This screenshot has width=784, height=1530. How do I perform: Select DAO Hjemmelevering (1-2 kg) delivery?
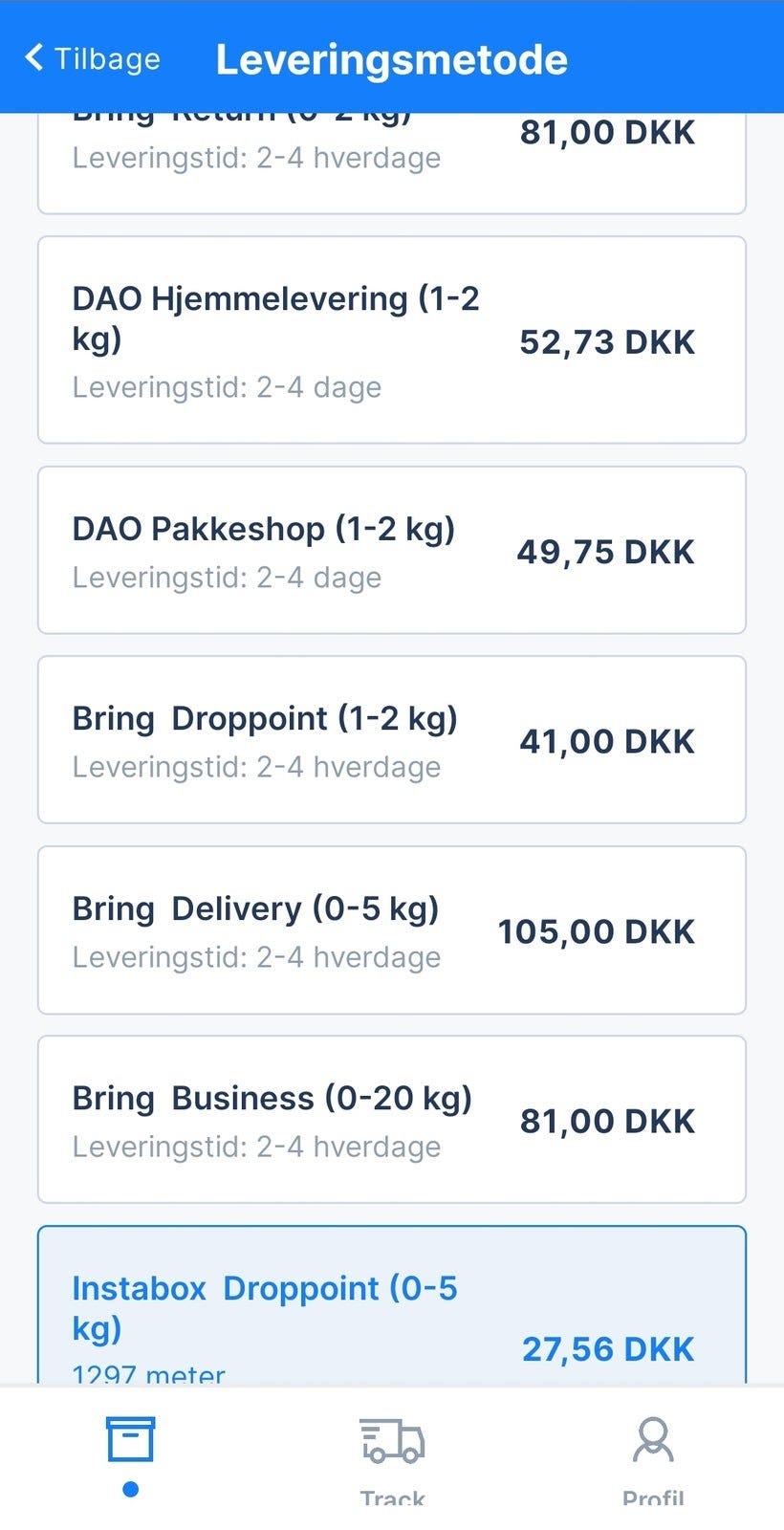[x=391, y=340]
